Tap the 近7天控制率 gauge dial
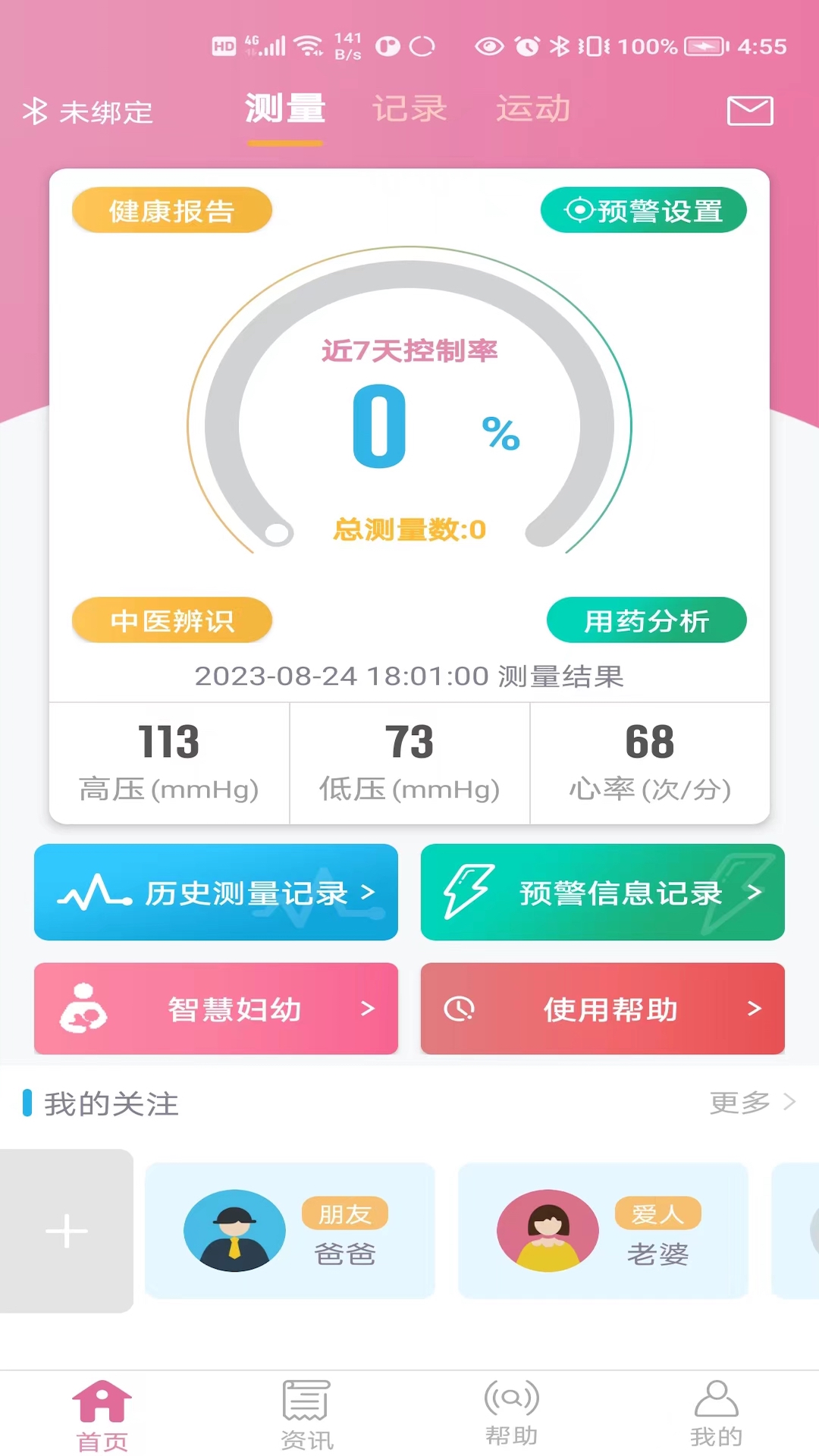Image resolution: width=819 pixels, height=1456 pixels. pyautogui.click(x=409, y=425)
